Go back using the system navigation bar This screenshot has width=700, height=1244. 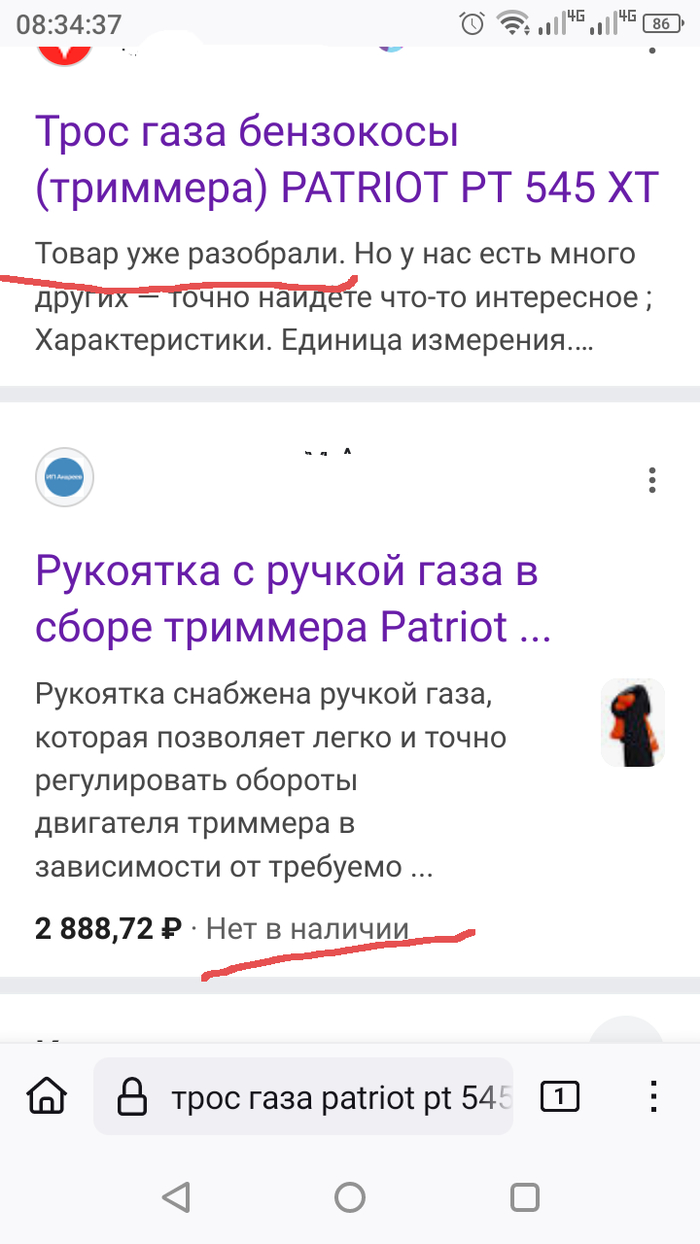tap(176, 1197)
